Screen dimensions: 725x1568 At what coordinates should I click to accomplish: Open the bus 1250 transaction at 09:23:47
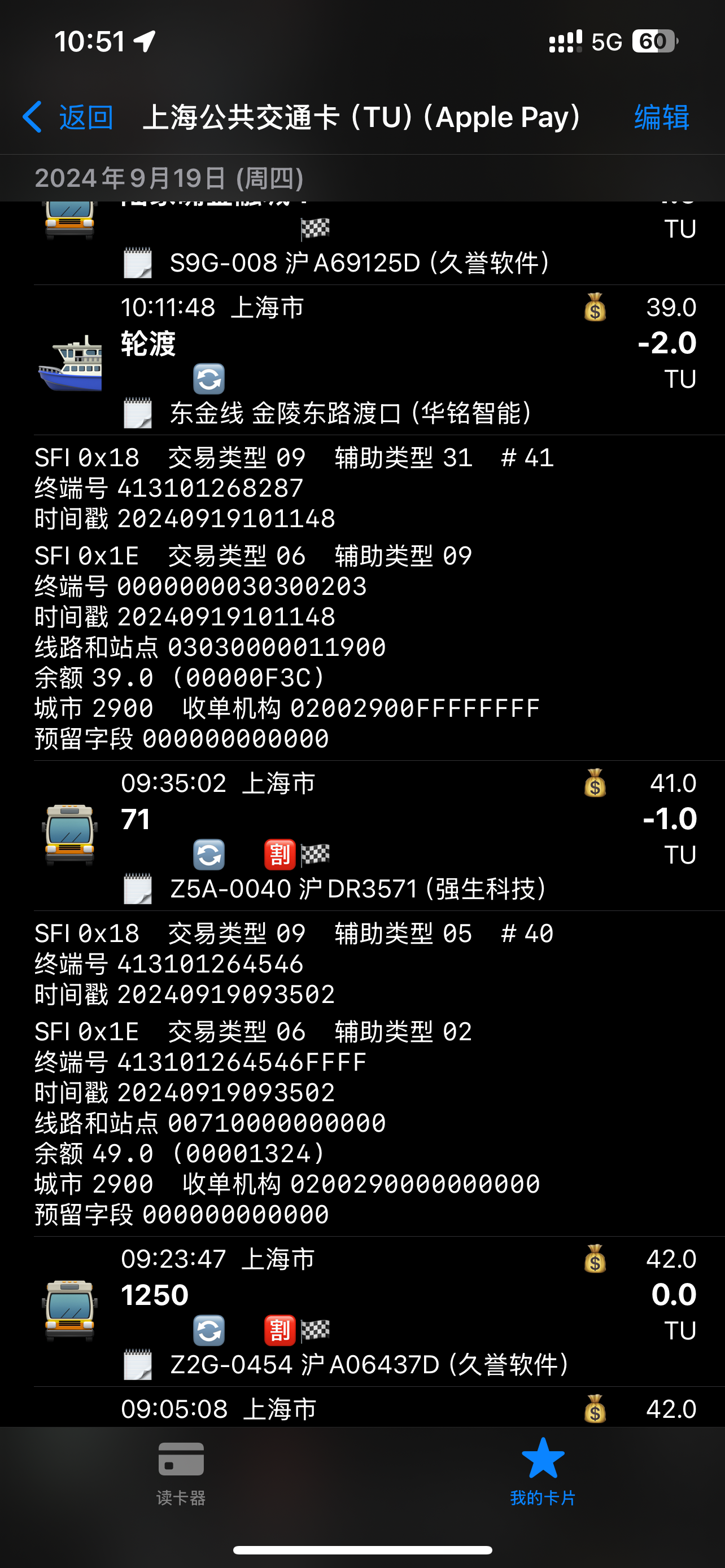(365, 1311)
